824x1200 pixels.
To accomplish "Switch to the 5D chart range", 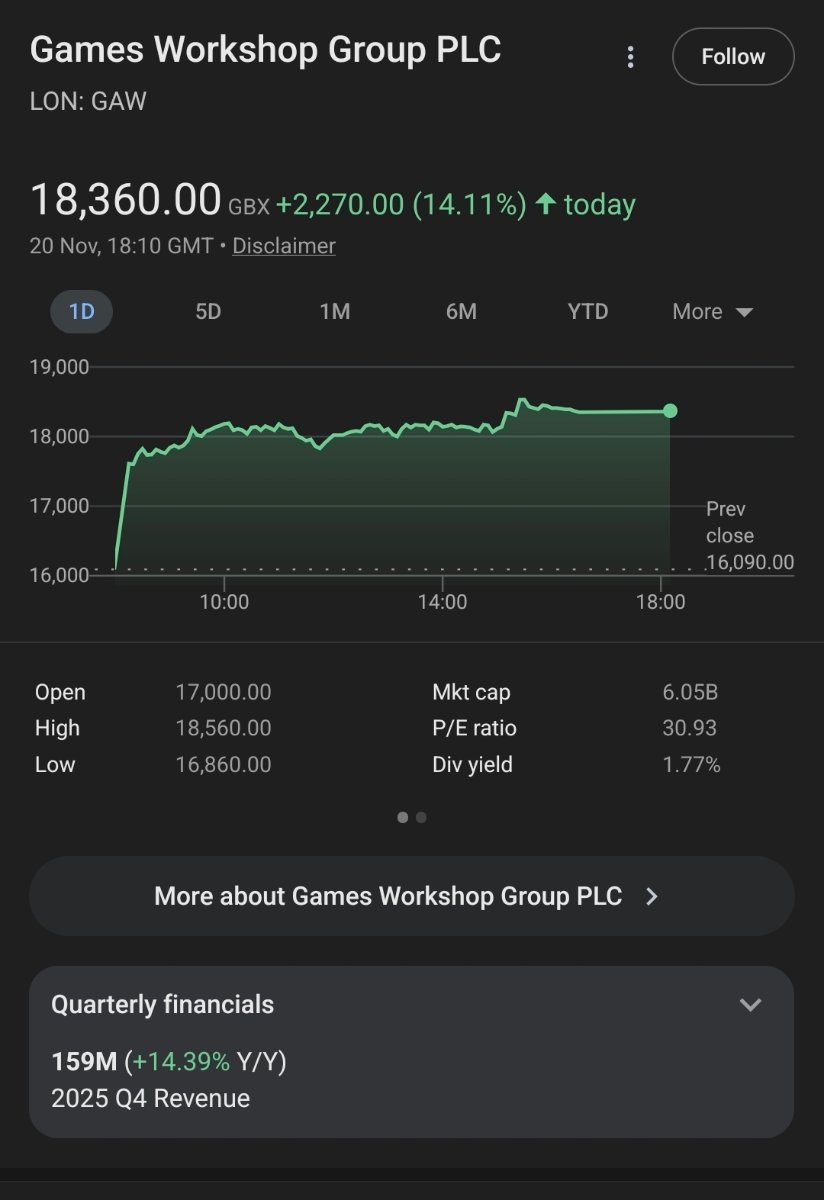I will 208,311.
